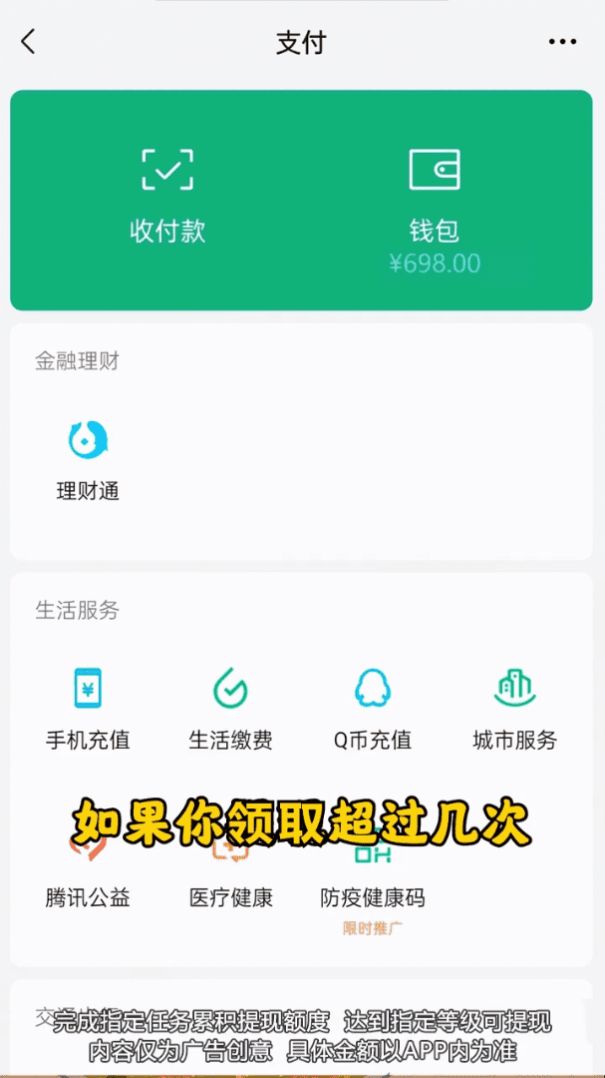Tap Q币充值

coord(372,708)
